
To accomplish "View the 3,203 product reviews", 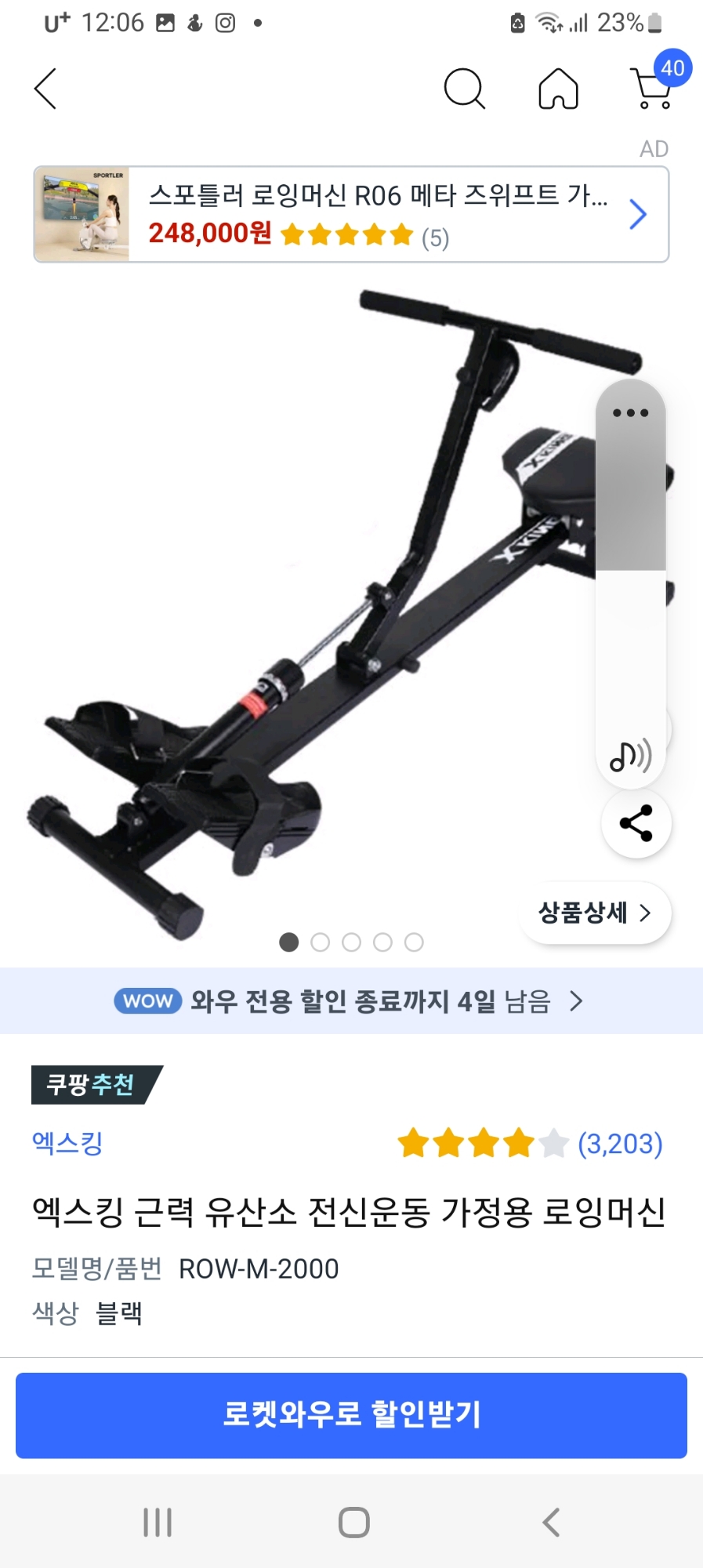I will coord(619,1144).
